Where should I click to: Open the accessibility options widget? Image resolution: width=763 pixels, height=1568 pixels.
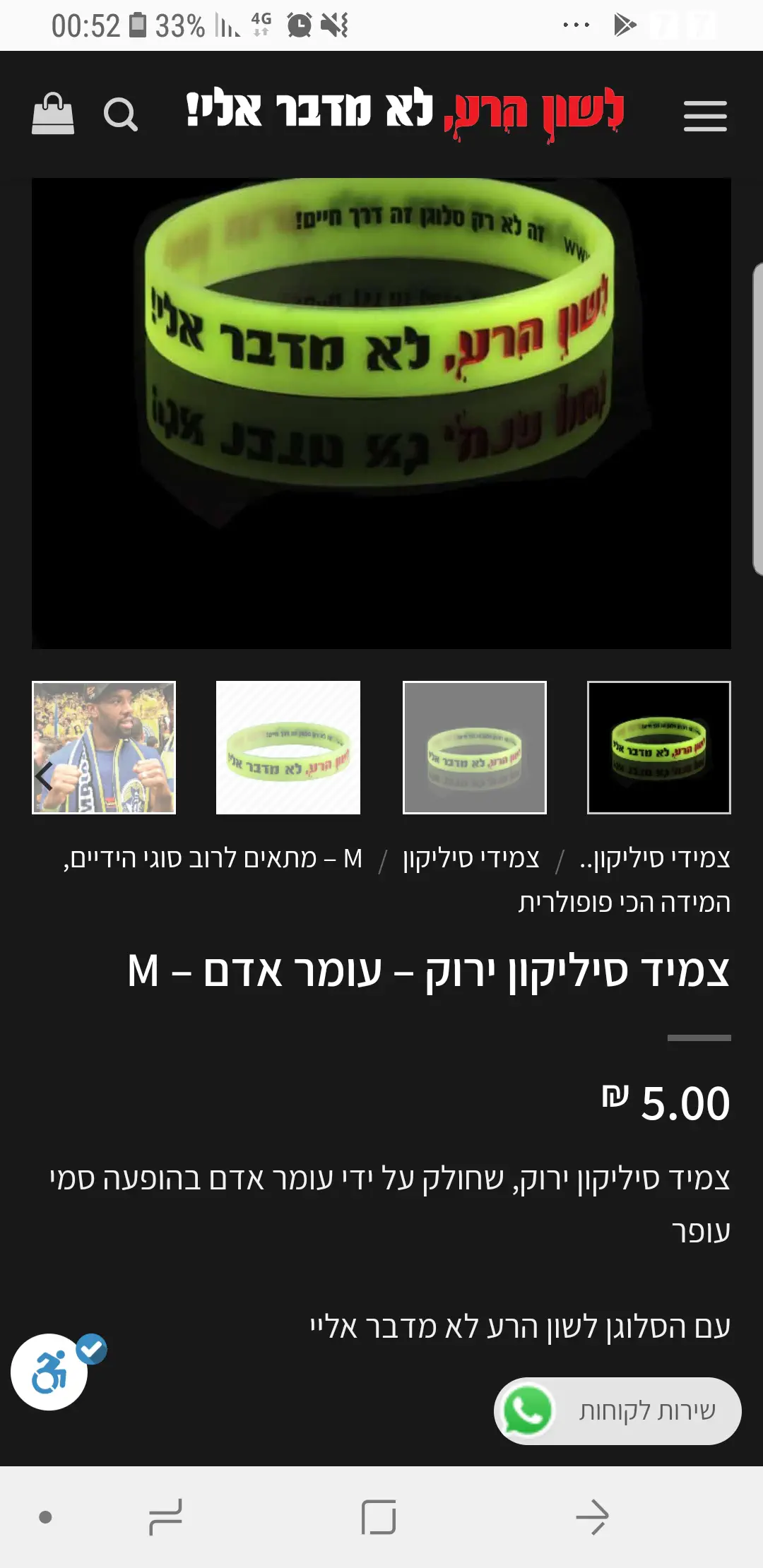[x=49, y=1372]
